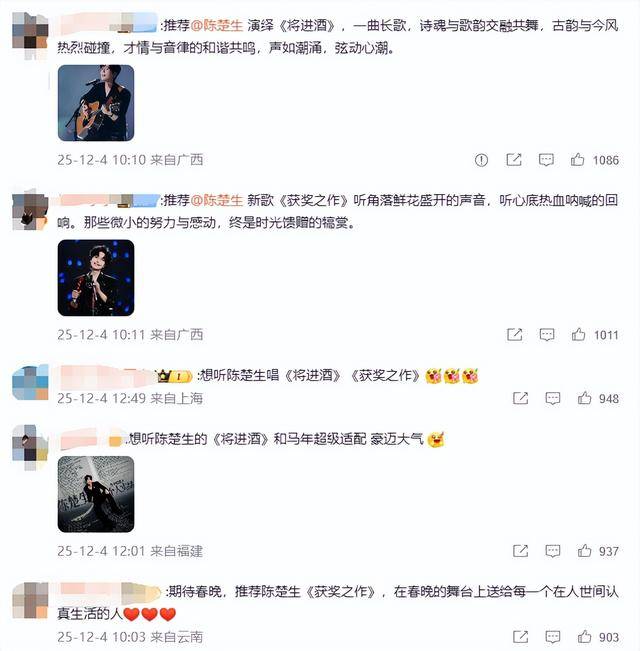Like the comment with 903 likes
This screenshot has height=651, width=640.
pyautogui.click(x=578, y=637)
